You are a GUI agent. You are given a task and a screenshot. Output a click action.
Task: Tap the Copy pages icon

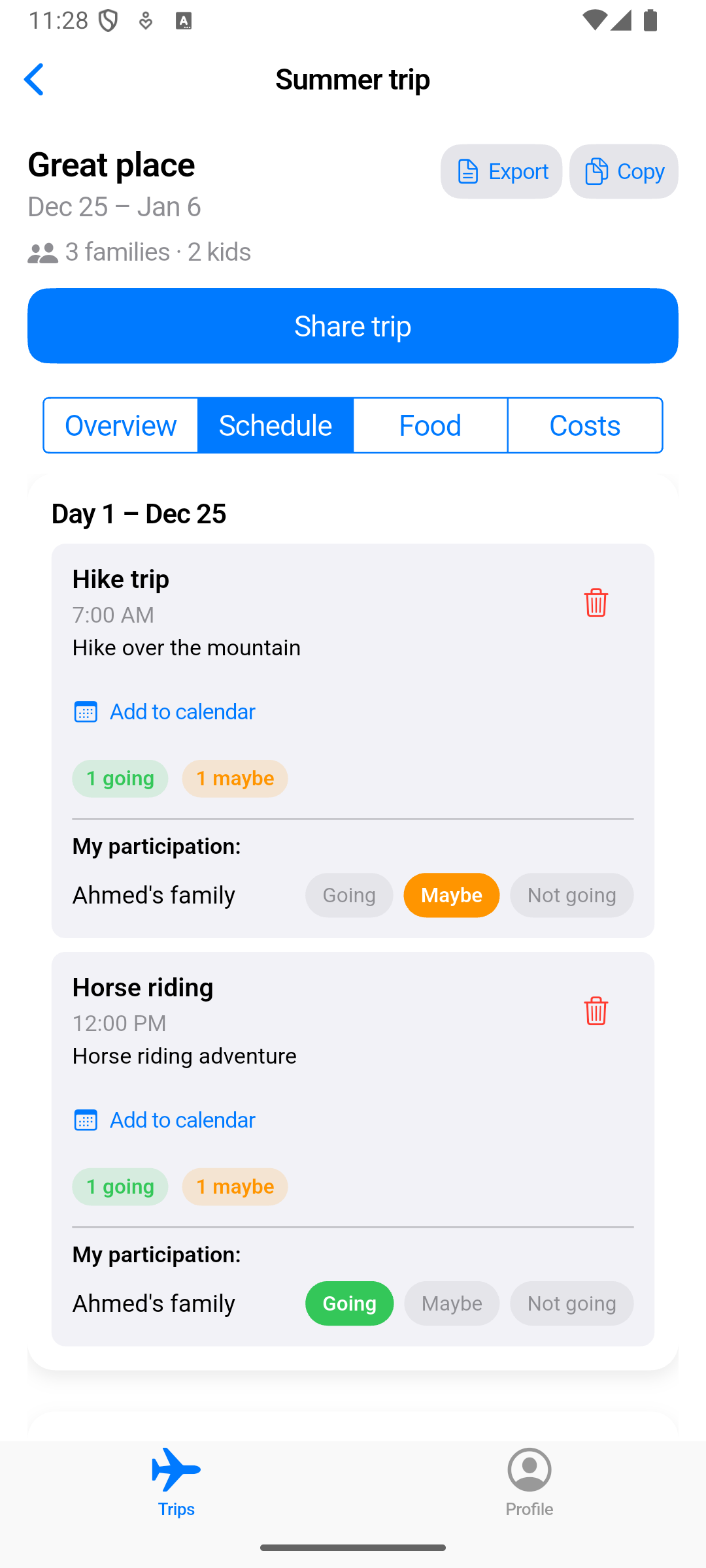596,171
